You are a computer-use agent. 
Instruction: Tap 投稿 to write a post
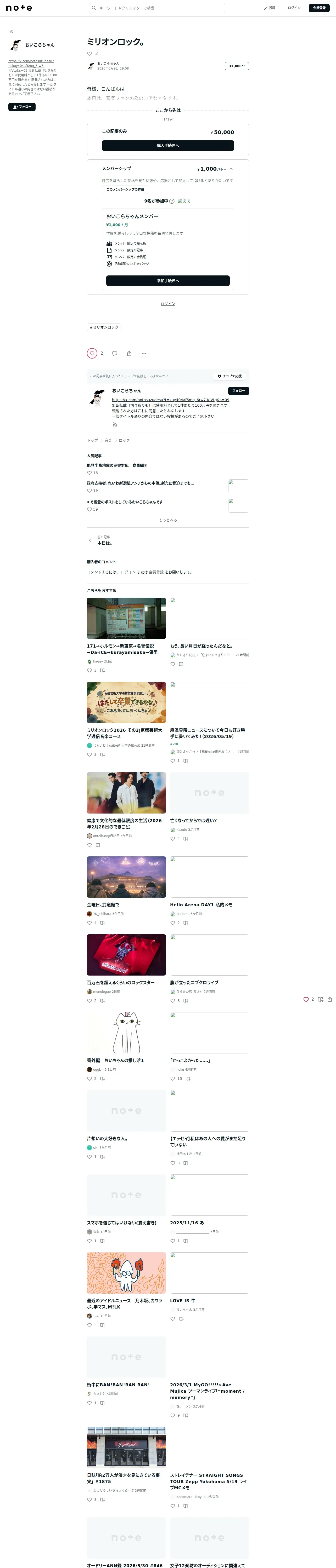coord(270,8)
